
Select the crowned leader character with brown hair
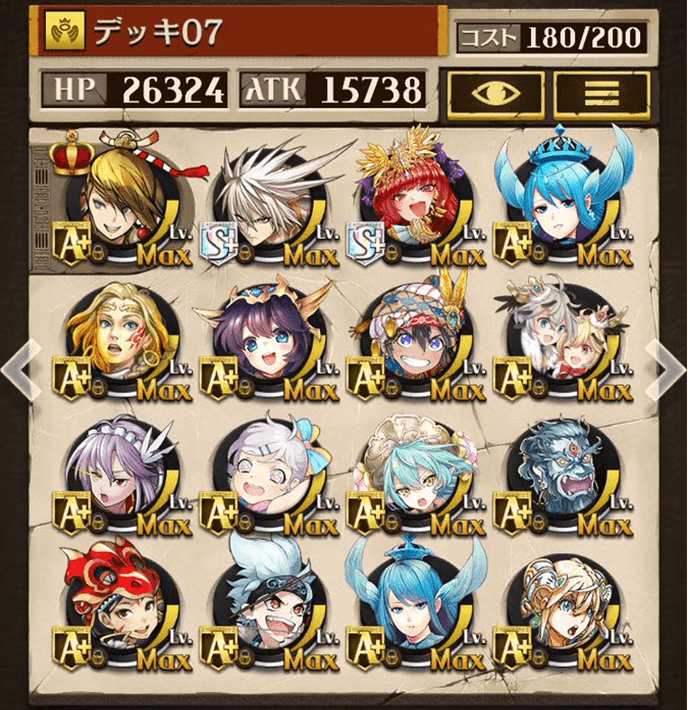[118, 198]
